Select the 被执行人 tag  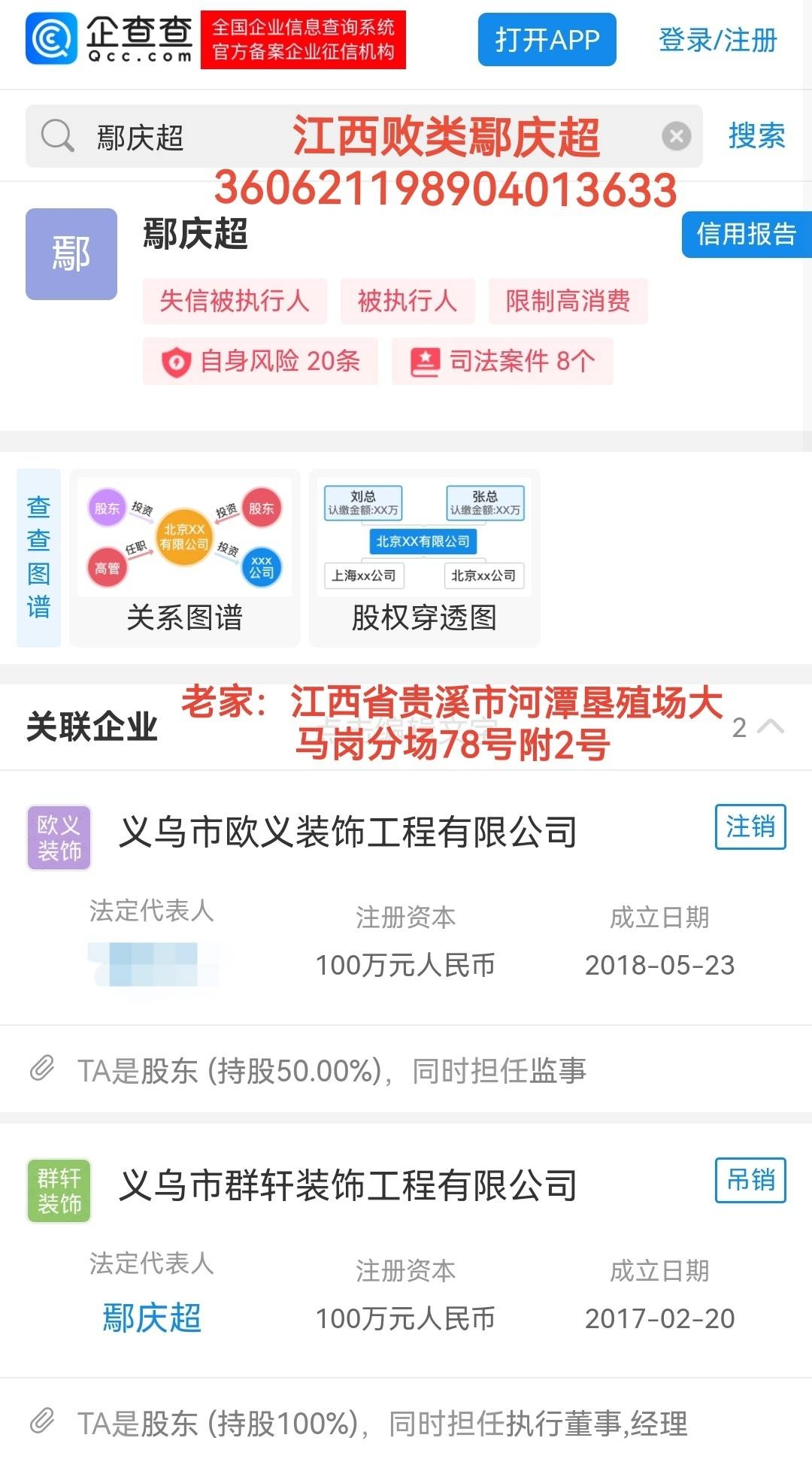coord(407,301)
